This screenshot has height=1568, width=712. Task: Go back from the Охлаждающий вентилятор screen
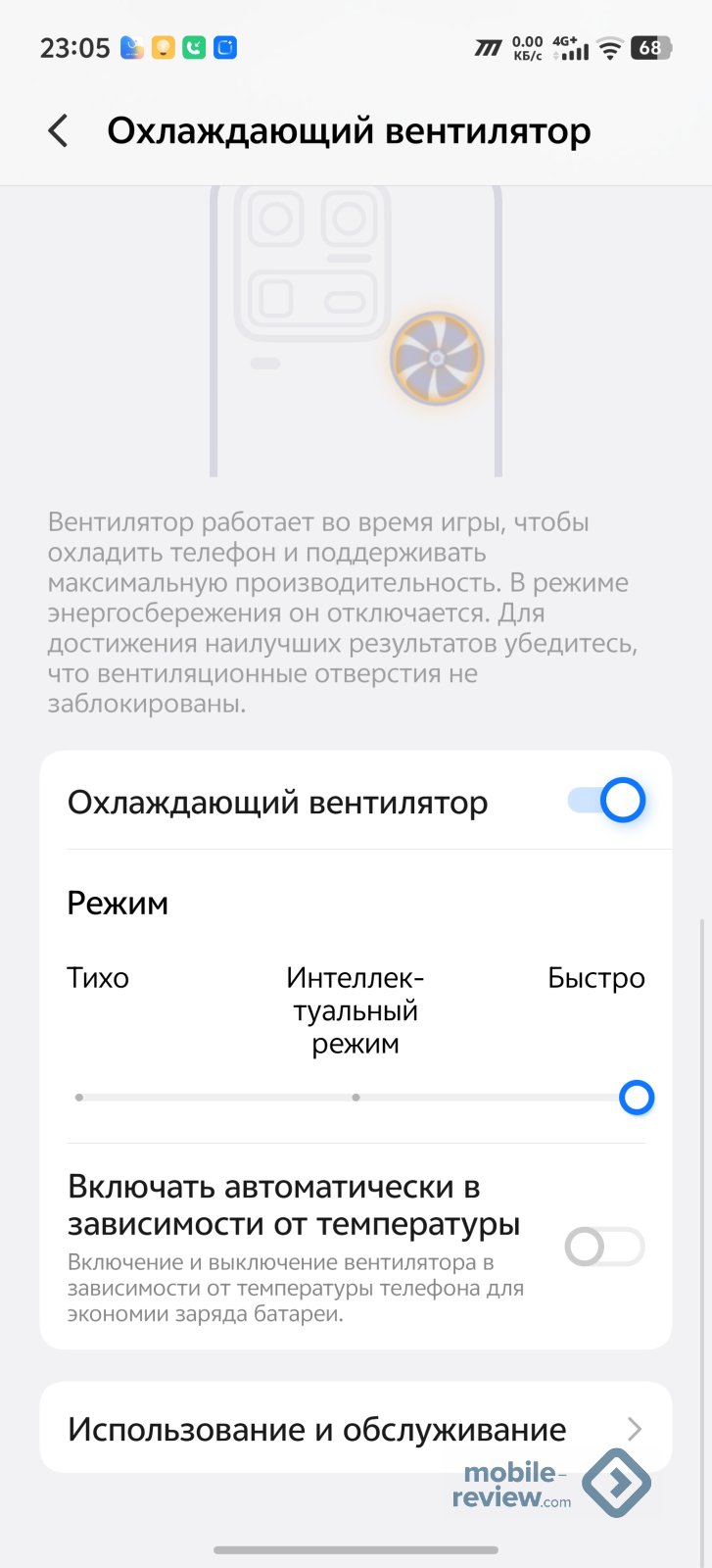pos(59,131)
